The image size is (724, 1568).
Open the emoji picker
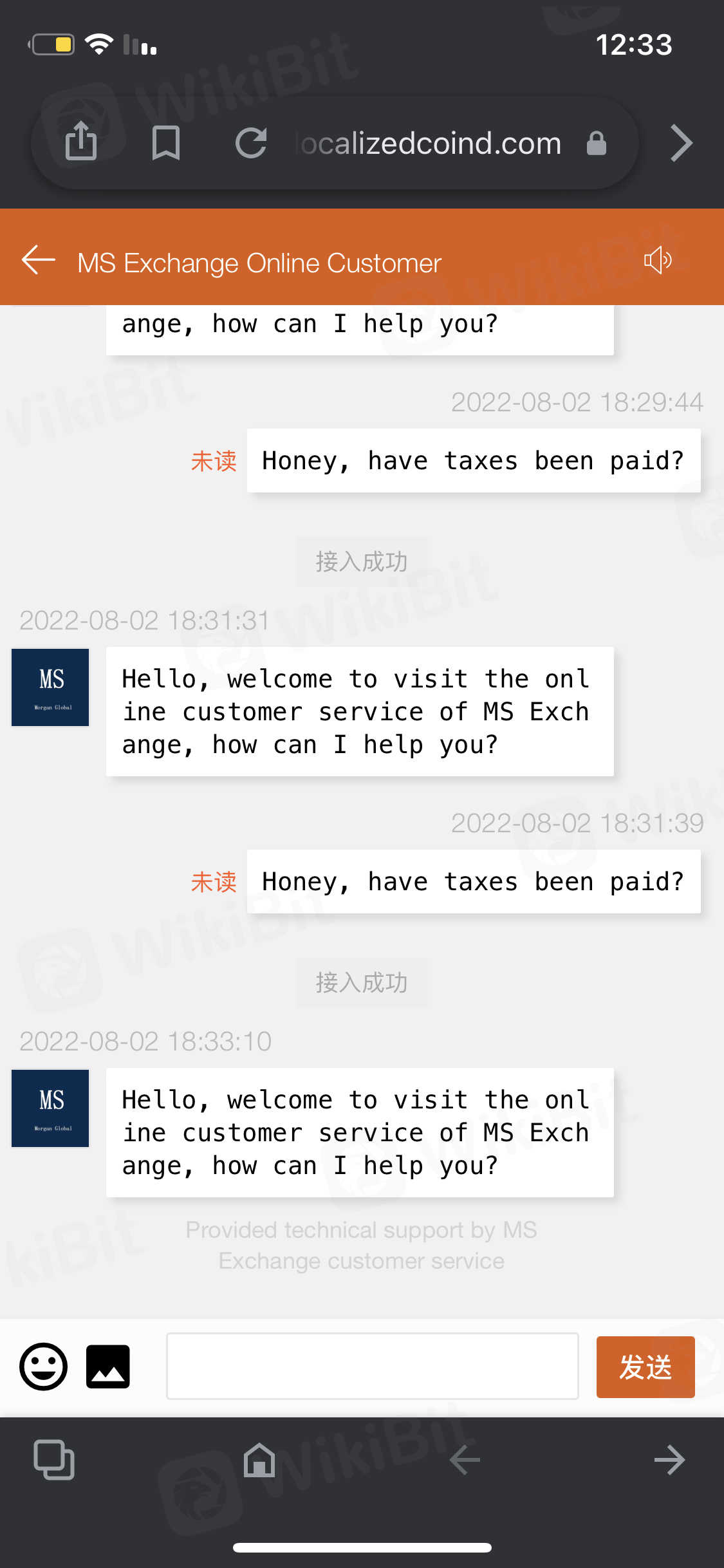[43, 1367]
